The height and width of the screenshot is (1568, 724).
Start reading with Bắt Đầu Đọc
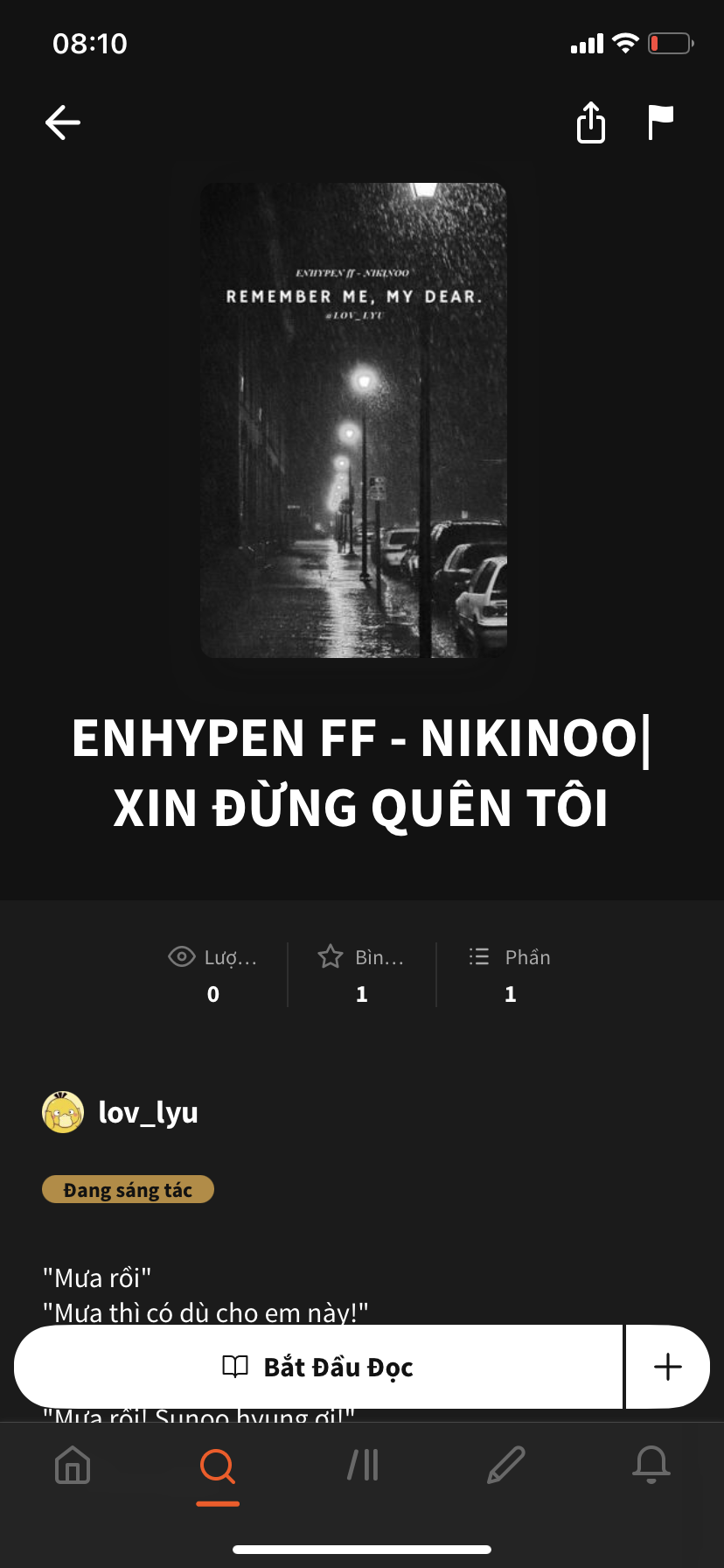(x=318, y=1367)
